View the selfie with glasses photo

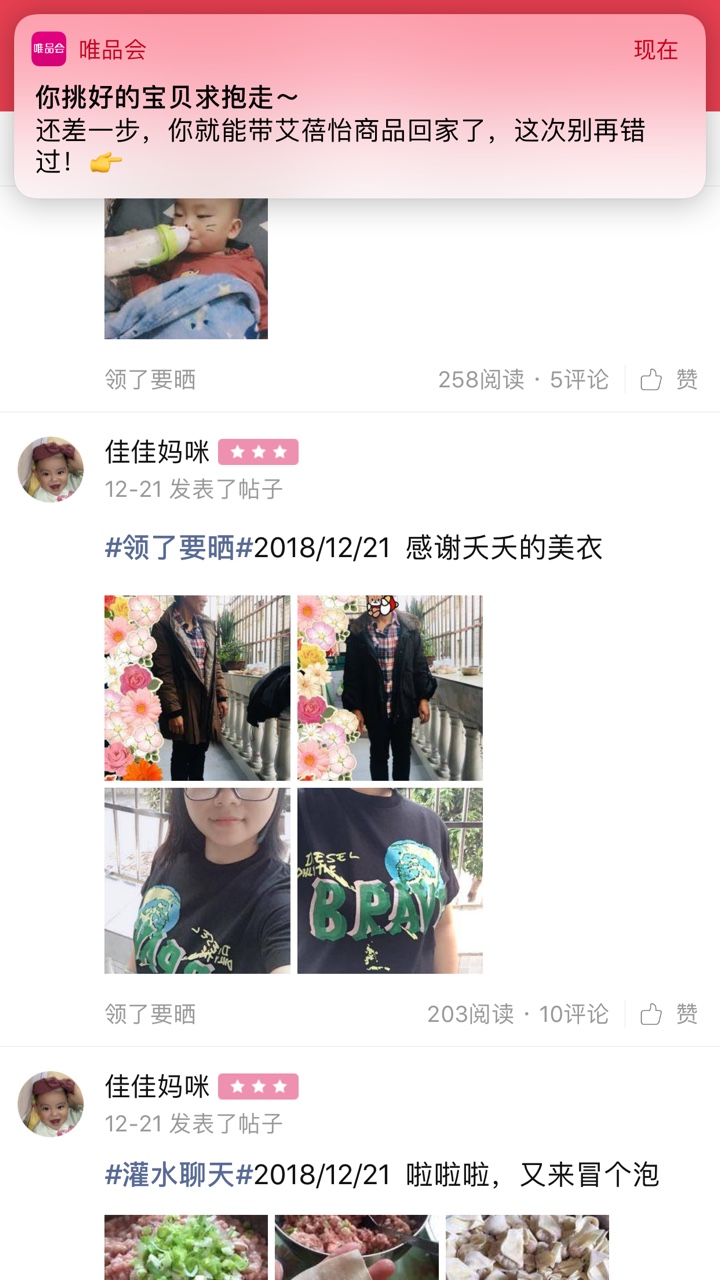click(x=197, y=881)
